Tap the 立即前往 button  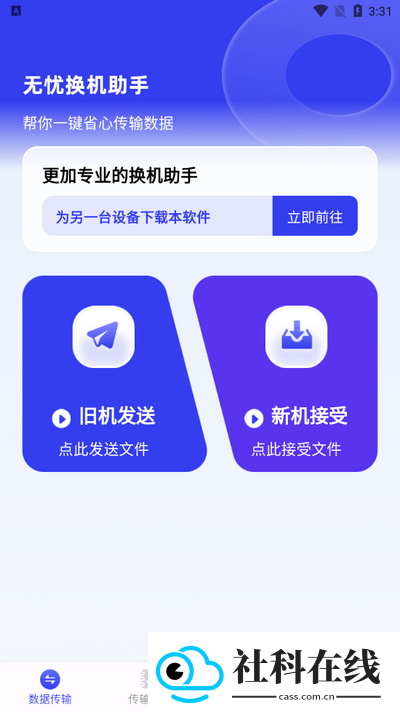(x=315, y=216)
